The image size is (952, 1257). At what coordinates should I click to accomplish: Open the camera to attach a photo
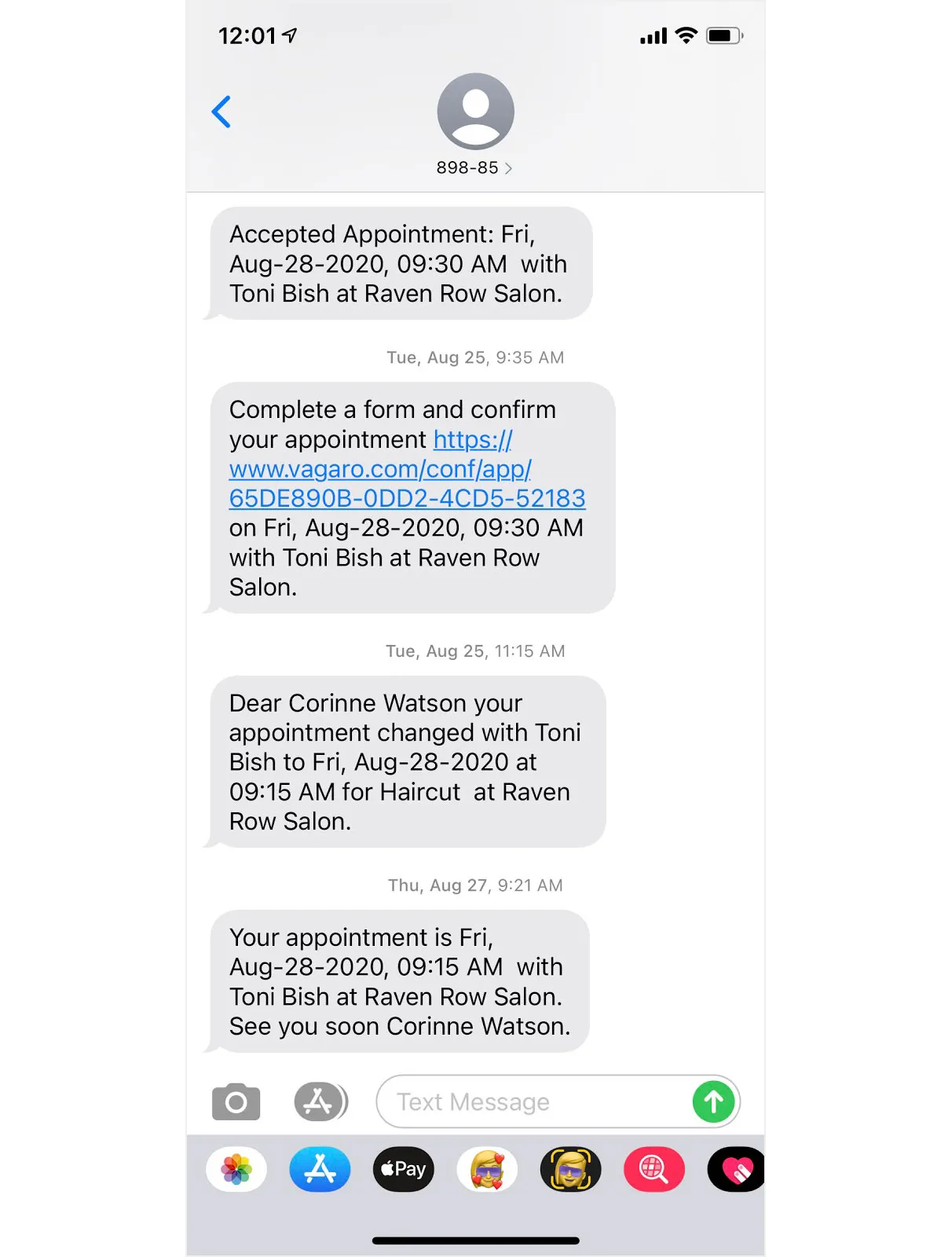pyautogui.click(x=236, y=1101)
